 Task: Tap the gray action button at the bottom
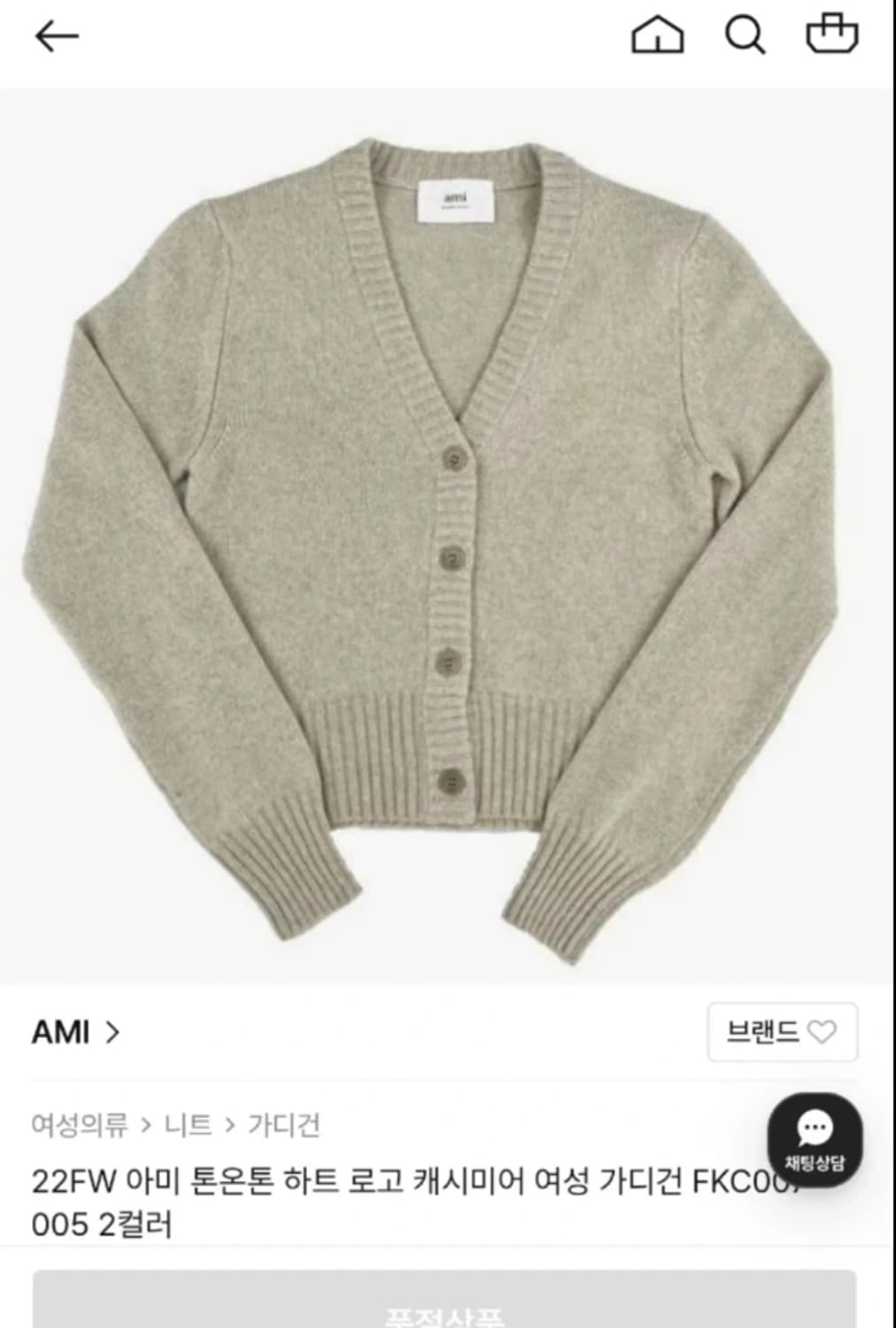448,1310
